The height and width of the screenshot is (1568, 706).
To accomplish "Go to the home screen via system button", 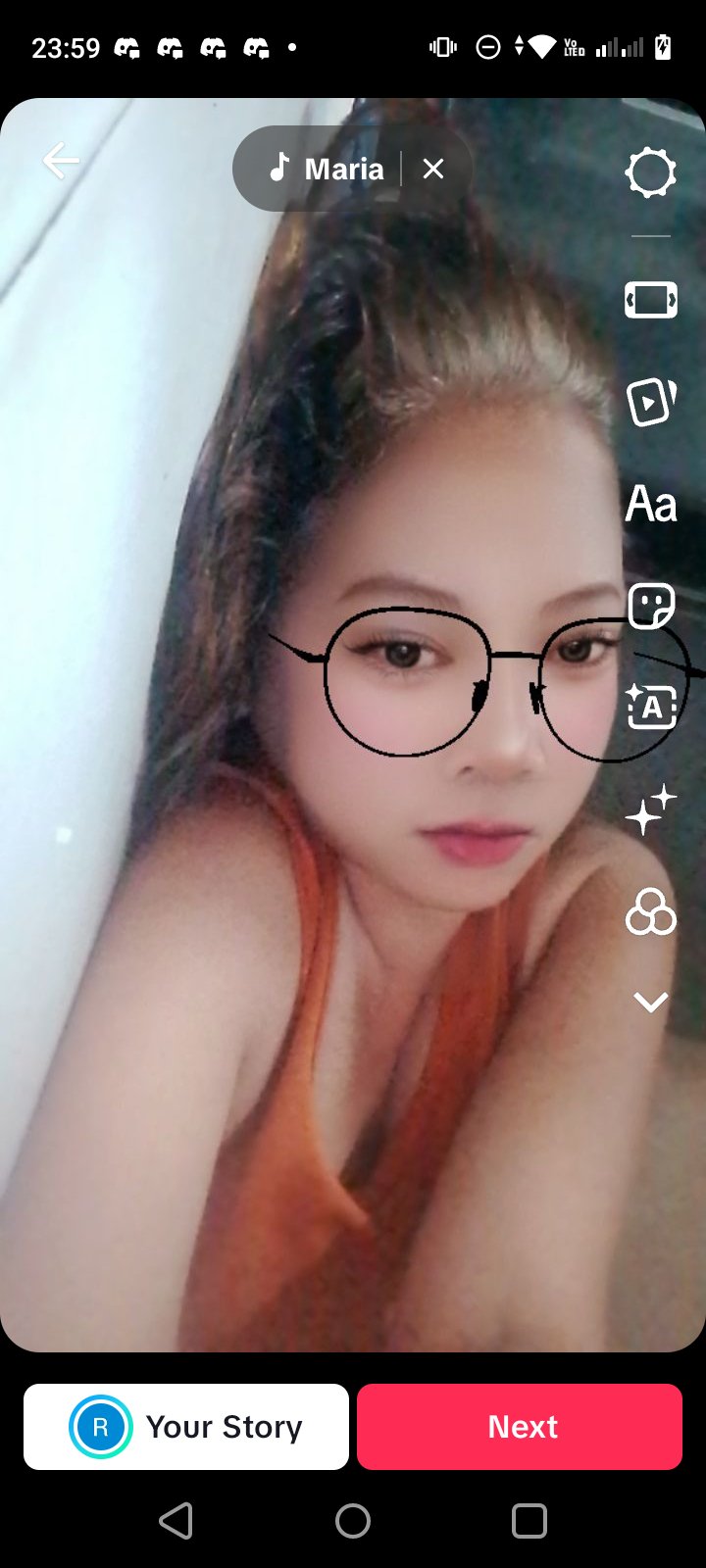I will (353, 1521).
